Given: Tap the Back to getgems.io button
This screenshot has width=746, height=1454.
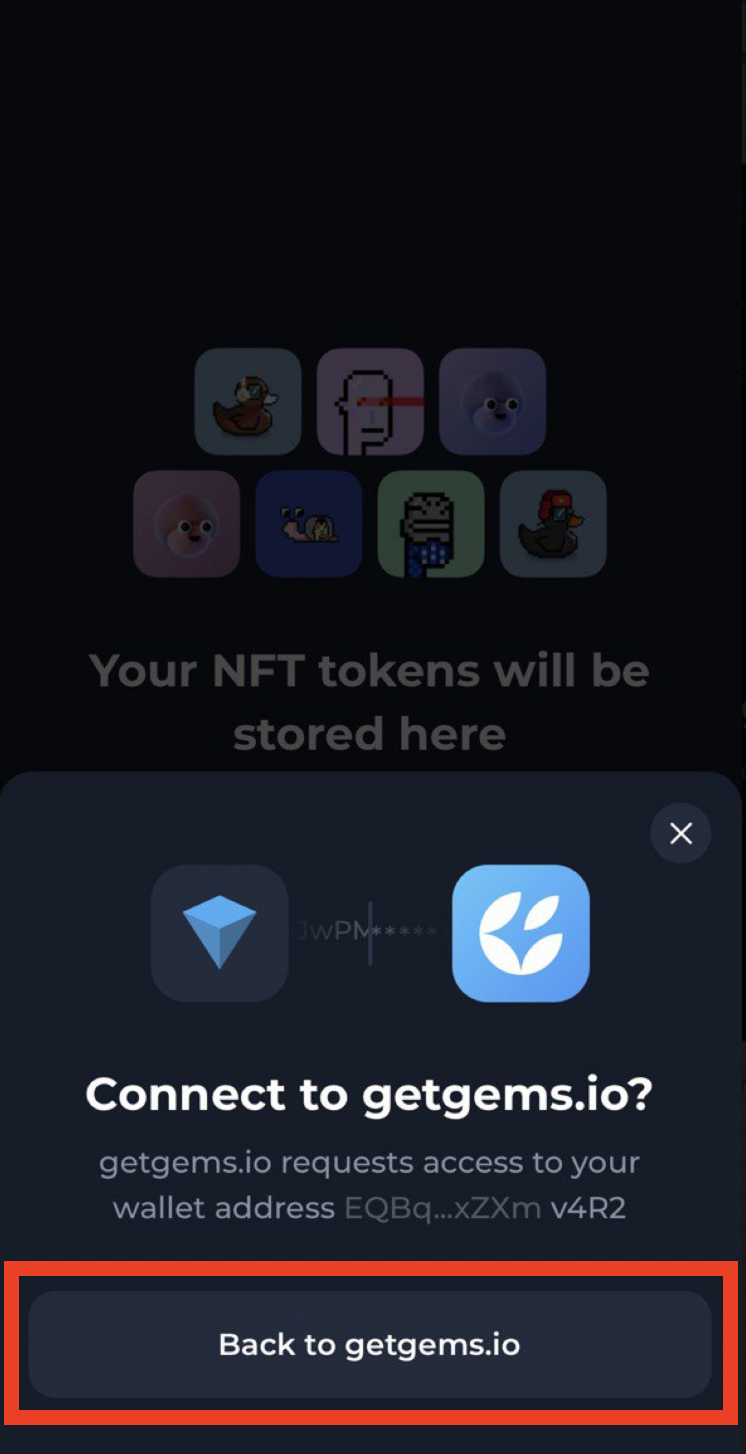Looking at the screenshot, I should tap(369, 1344).
